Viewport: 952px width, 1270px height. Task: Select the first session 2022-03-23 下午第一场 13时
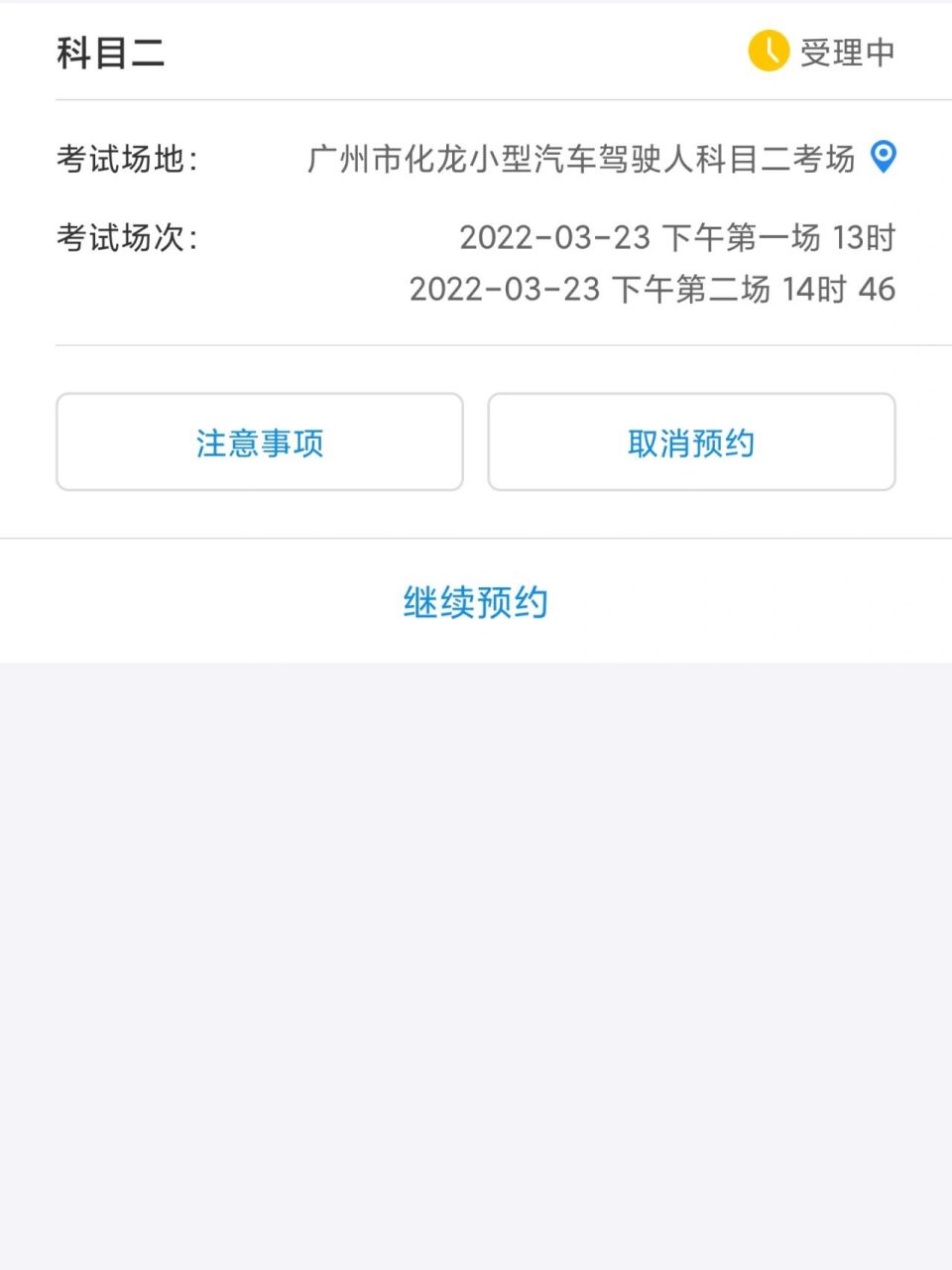(x=677, y=237)
